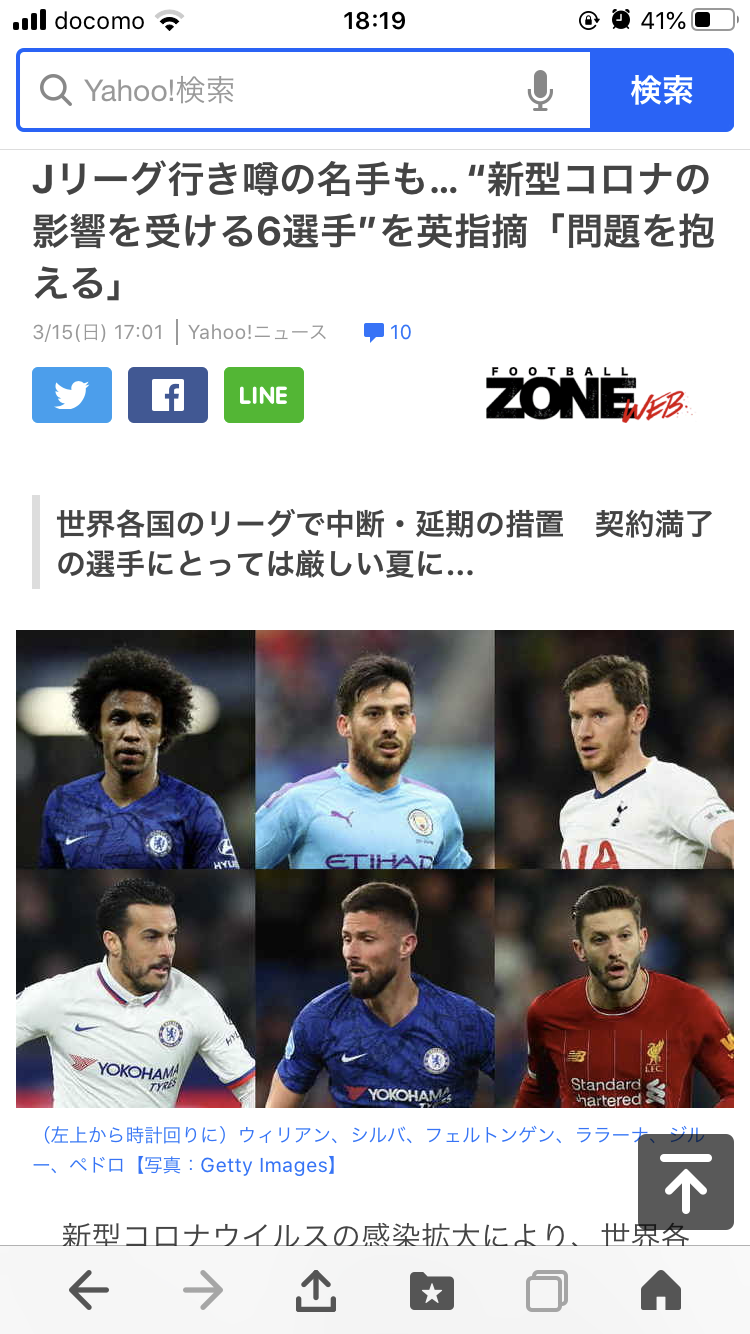Go to the home page
Image resolution: width=750 pixels, height=1334 pixels.
click(x=661, y=1291)
